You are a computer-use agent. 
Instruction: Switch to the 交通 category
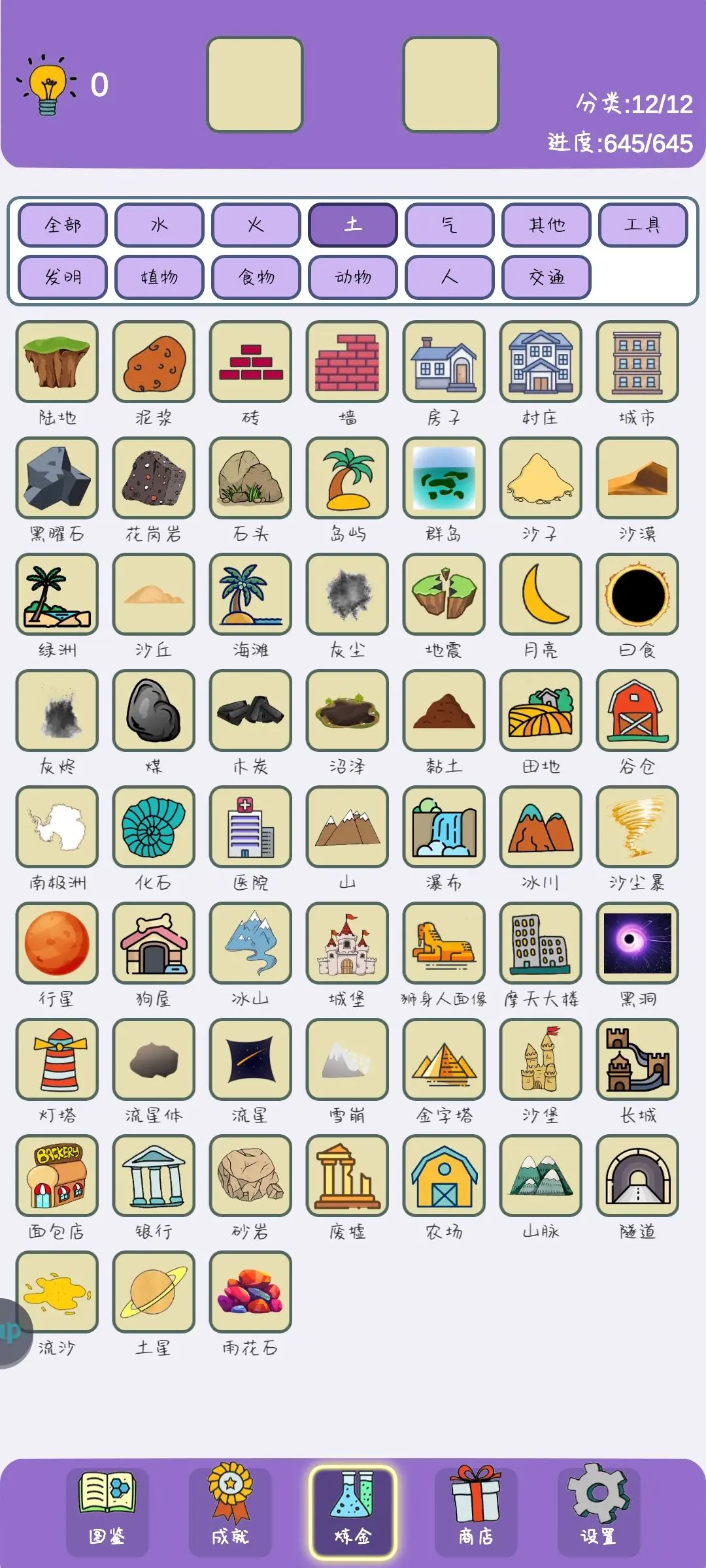click(546, 277)
